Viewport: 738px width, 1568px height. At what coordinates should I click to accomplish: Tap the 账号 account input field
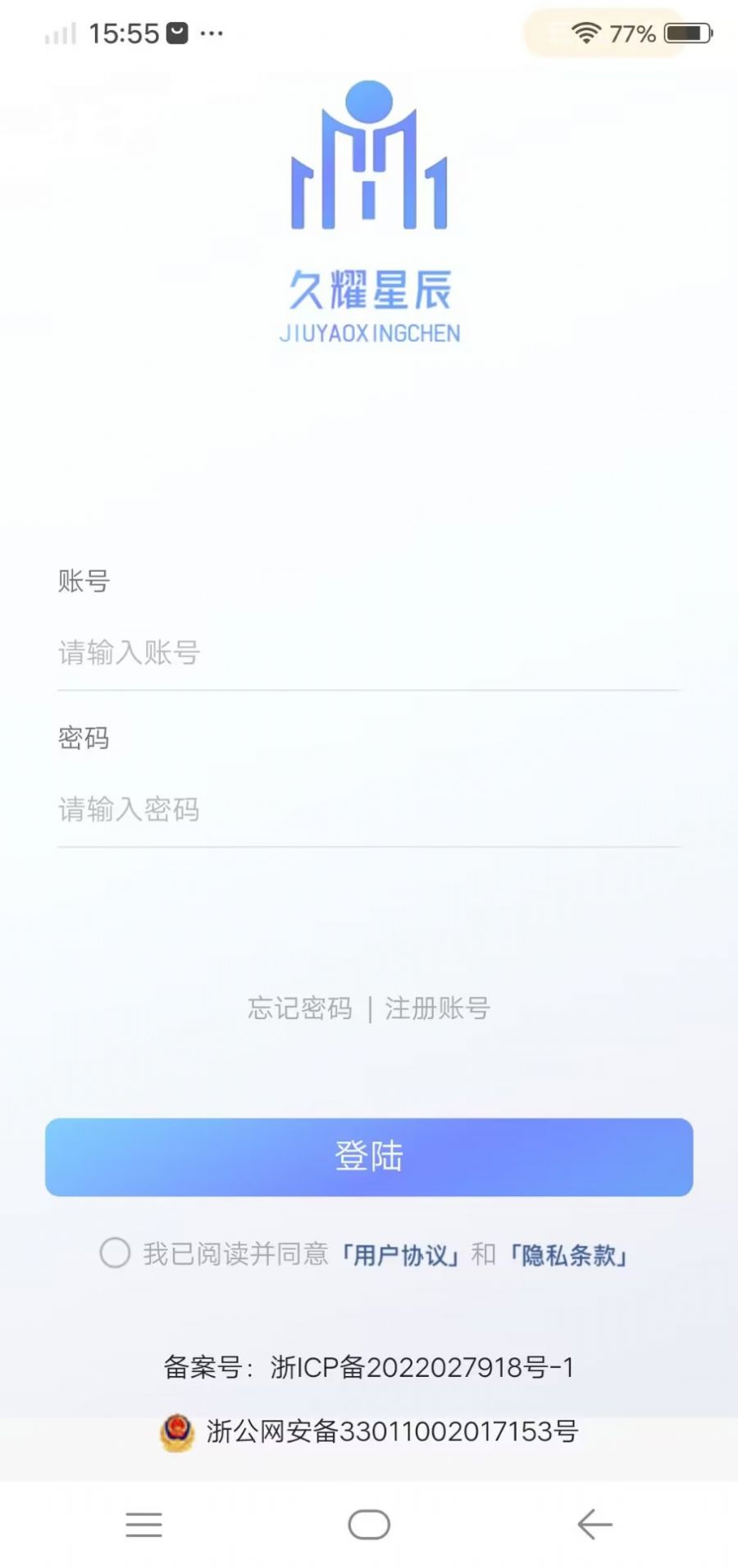tap(367, 653)
